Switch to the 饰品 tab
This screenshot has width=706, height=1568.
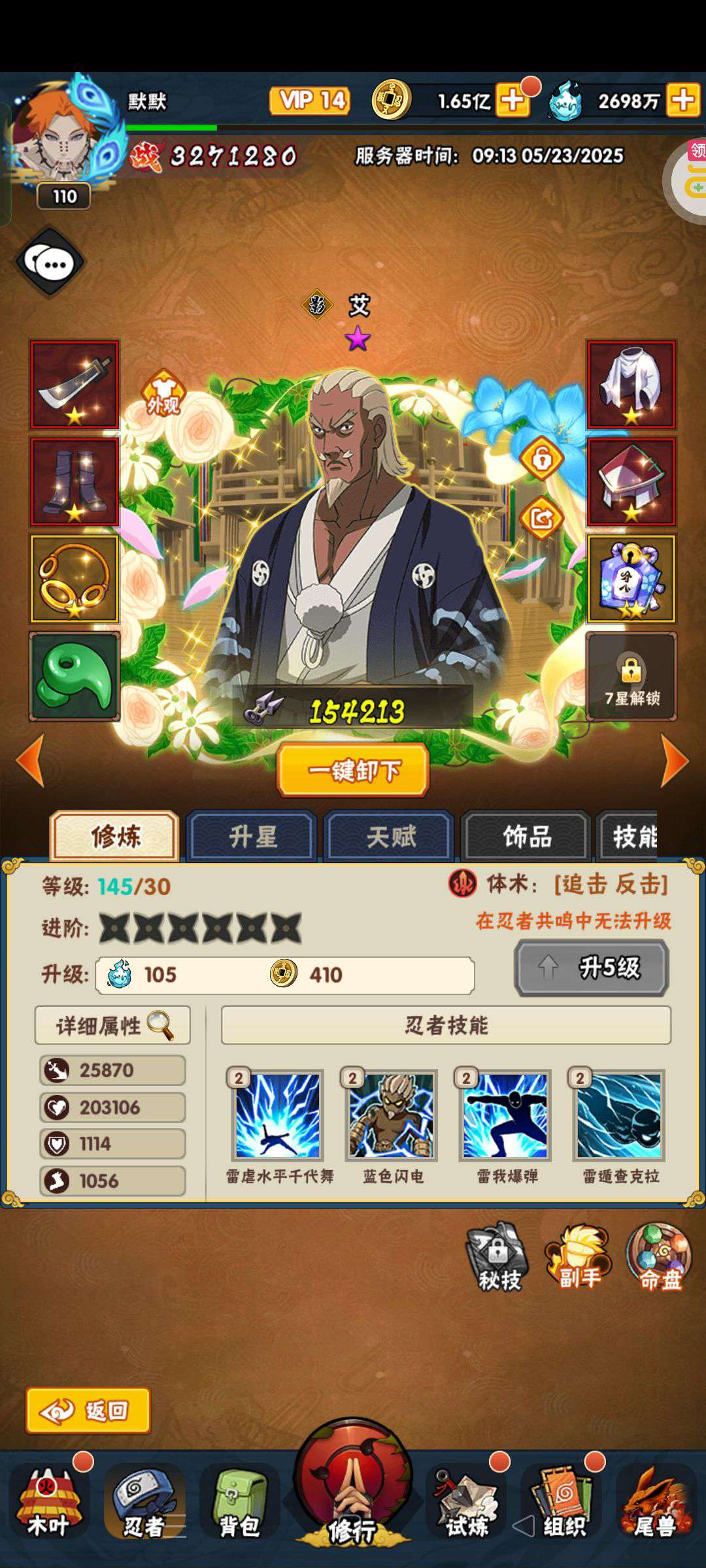(527, 836)
